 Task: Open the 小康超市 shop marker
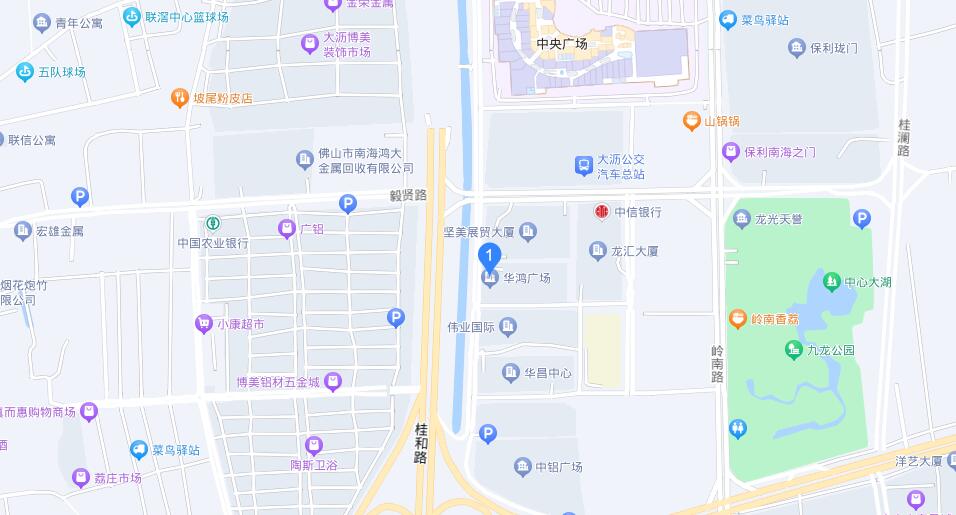(x=204, y=324)
